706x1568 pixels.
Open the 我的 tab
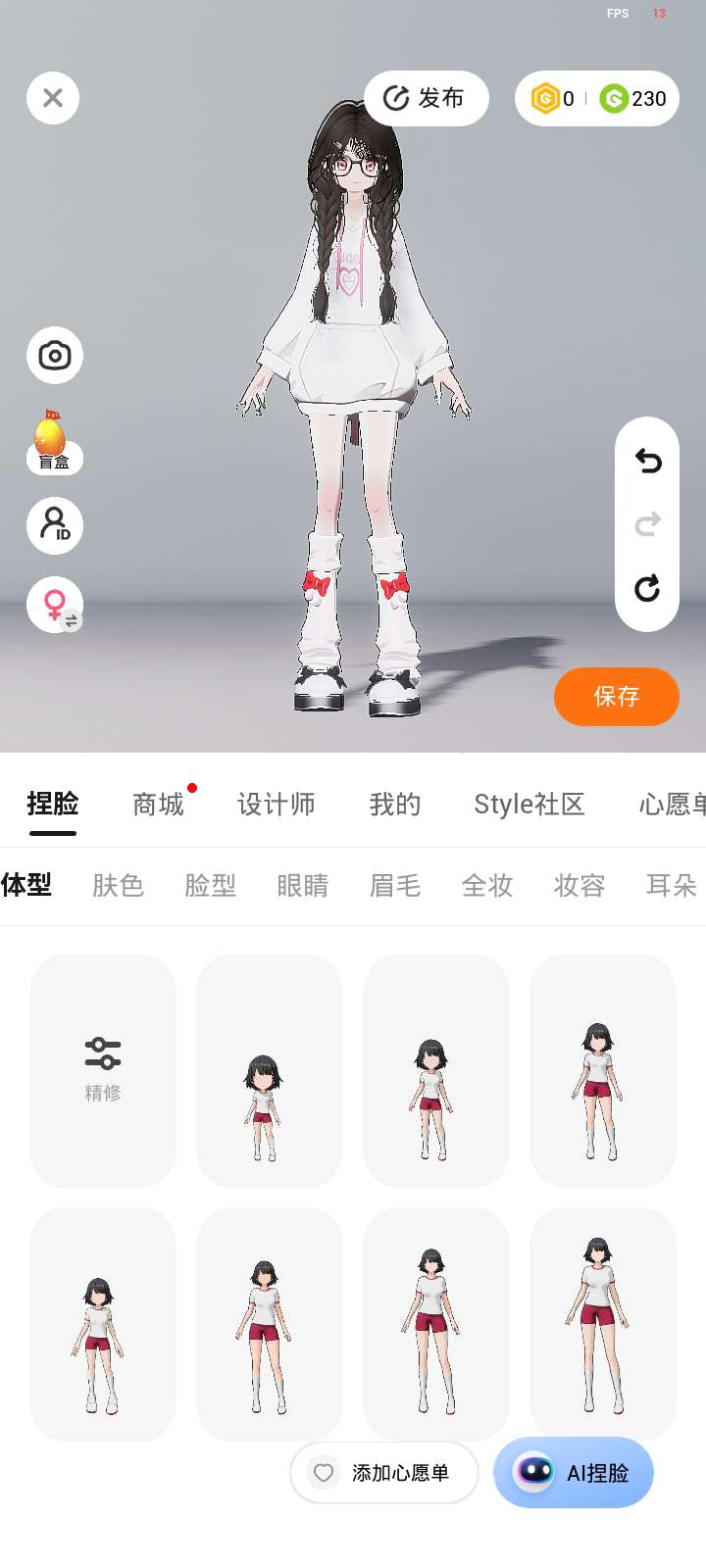[x=395, y=805]
